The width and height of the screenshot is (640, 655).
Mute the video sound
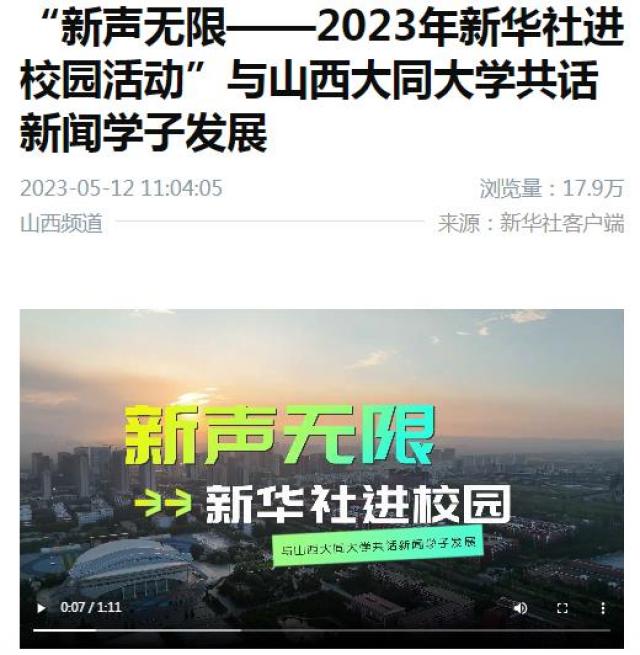520,607
